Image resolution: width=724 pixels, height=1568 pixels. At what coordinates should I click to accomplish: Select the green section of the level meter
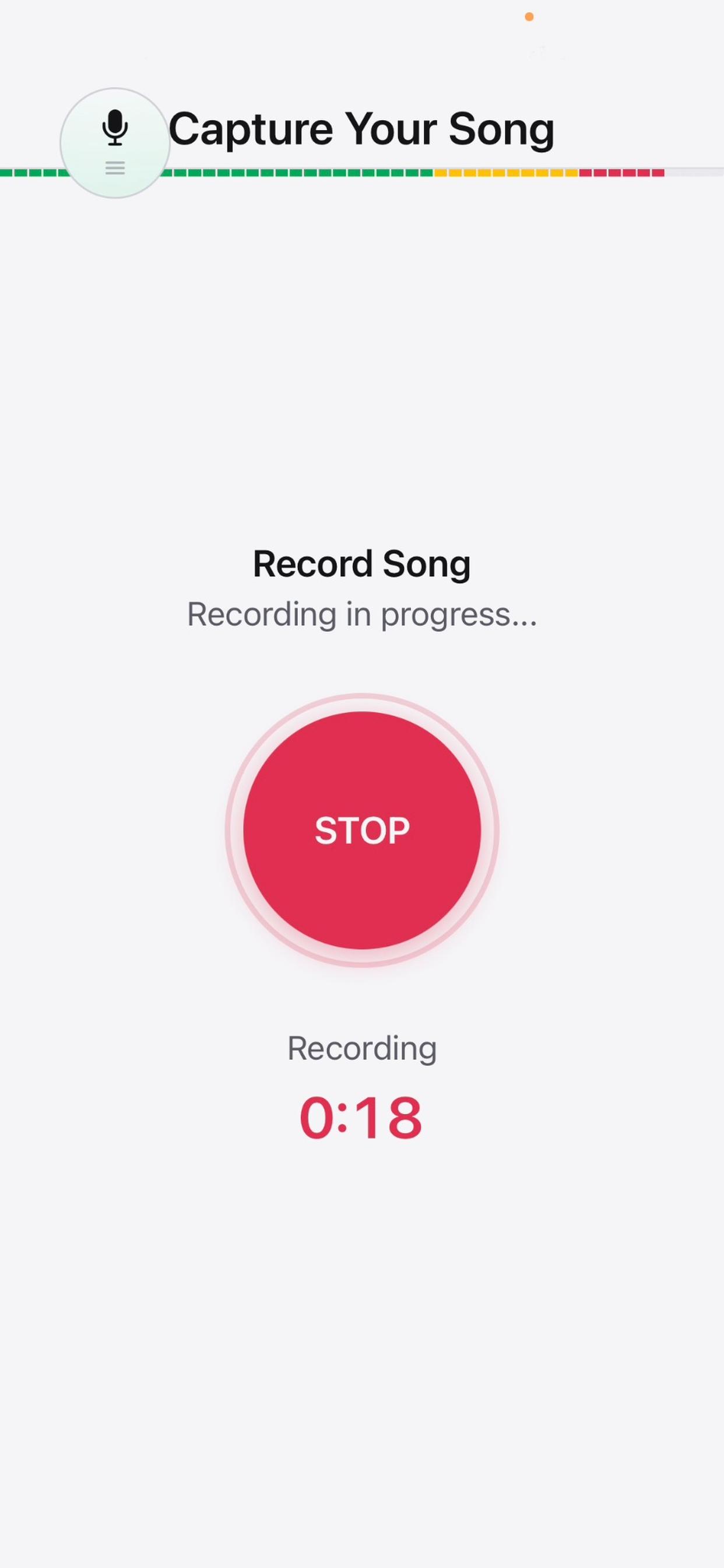click(243, 173)
